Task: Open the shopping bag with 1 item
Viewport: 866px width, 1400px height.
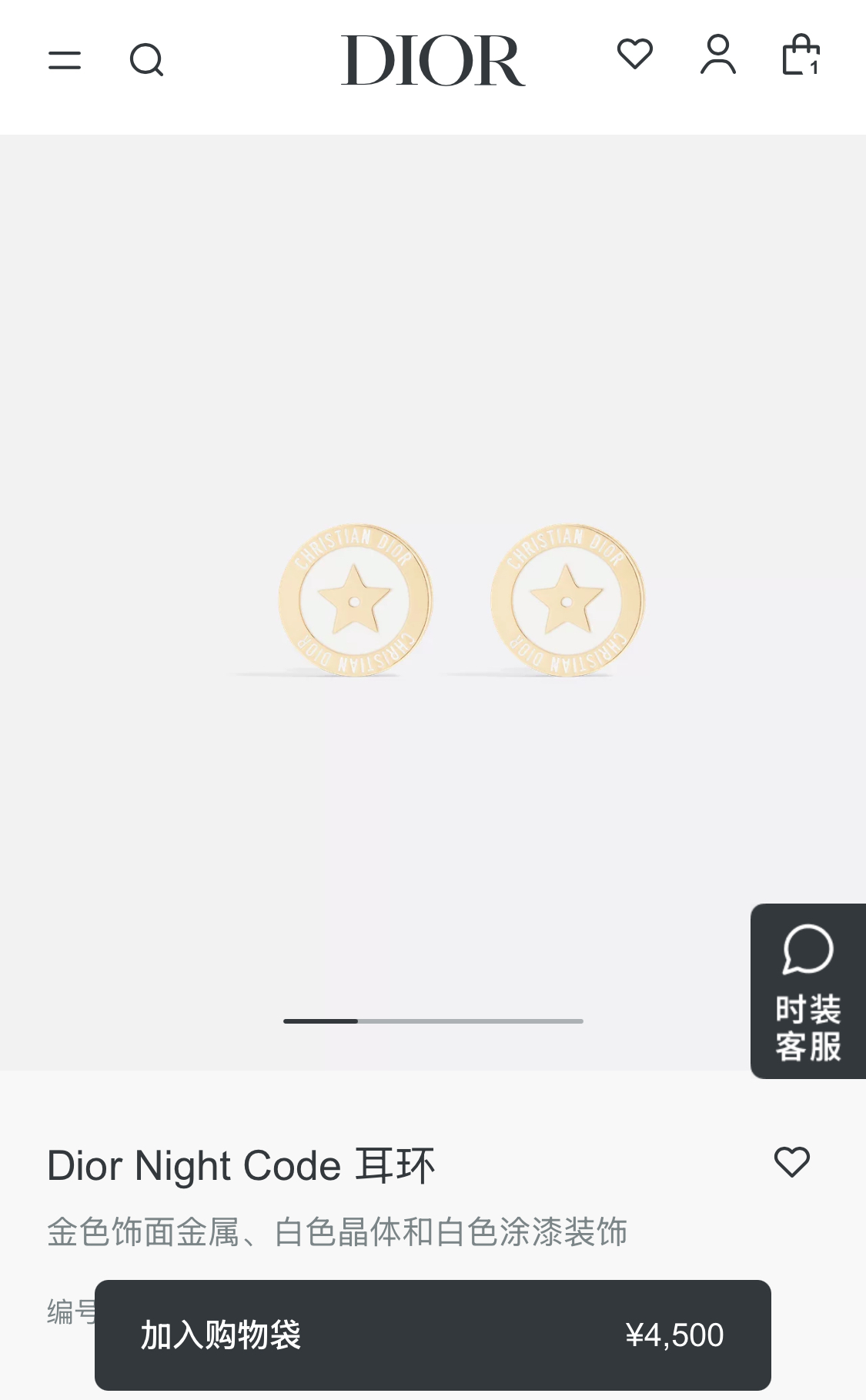Action: 801,54
